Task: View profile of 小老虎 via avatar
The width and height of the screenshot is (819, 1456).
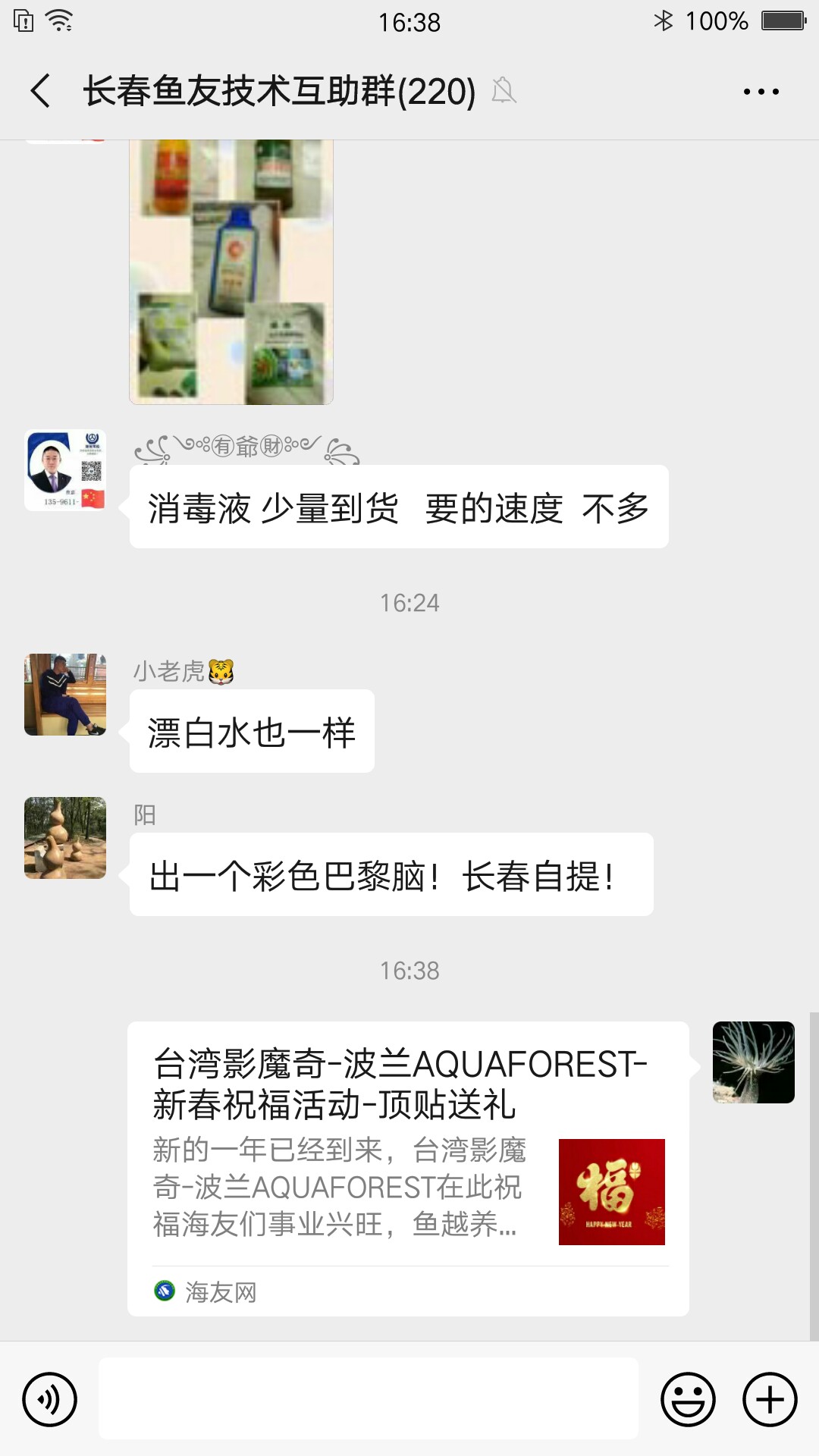Action: pos(65,695)
